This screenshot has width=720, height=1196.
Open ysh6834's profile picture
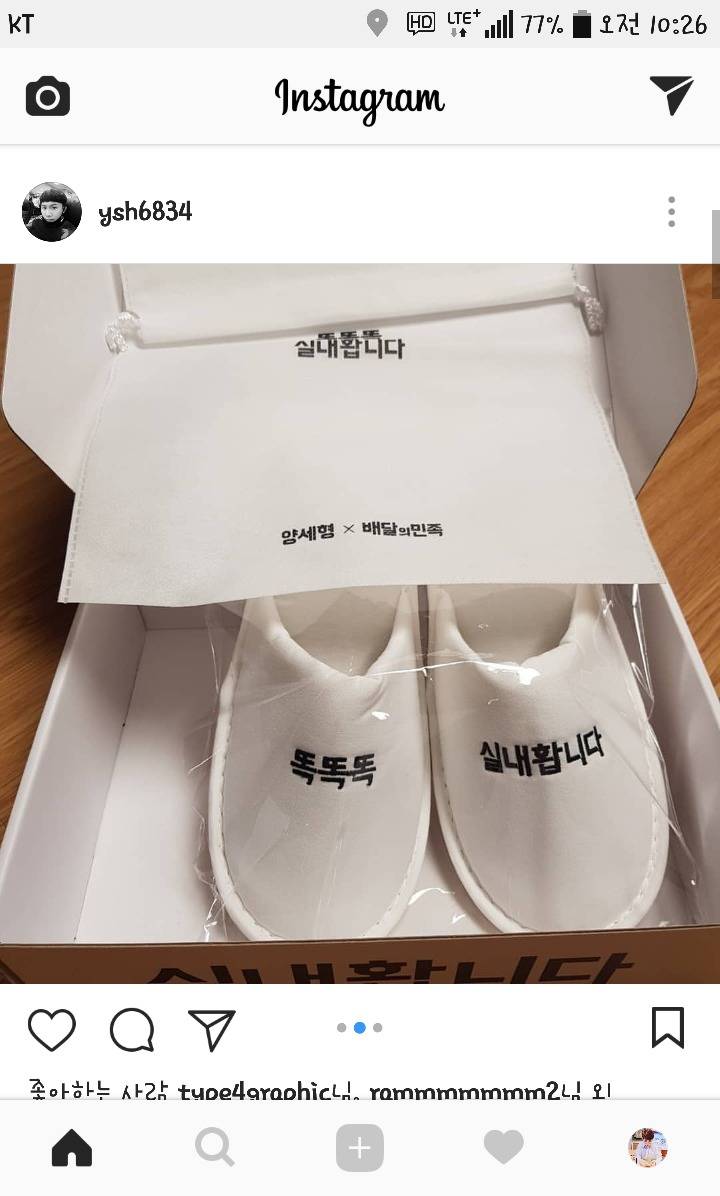pyautogui.click(x=51, y=212)
